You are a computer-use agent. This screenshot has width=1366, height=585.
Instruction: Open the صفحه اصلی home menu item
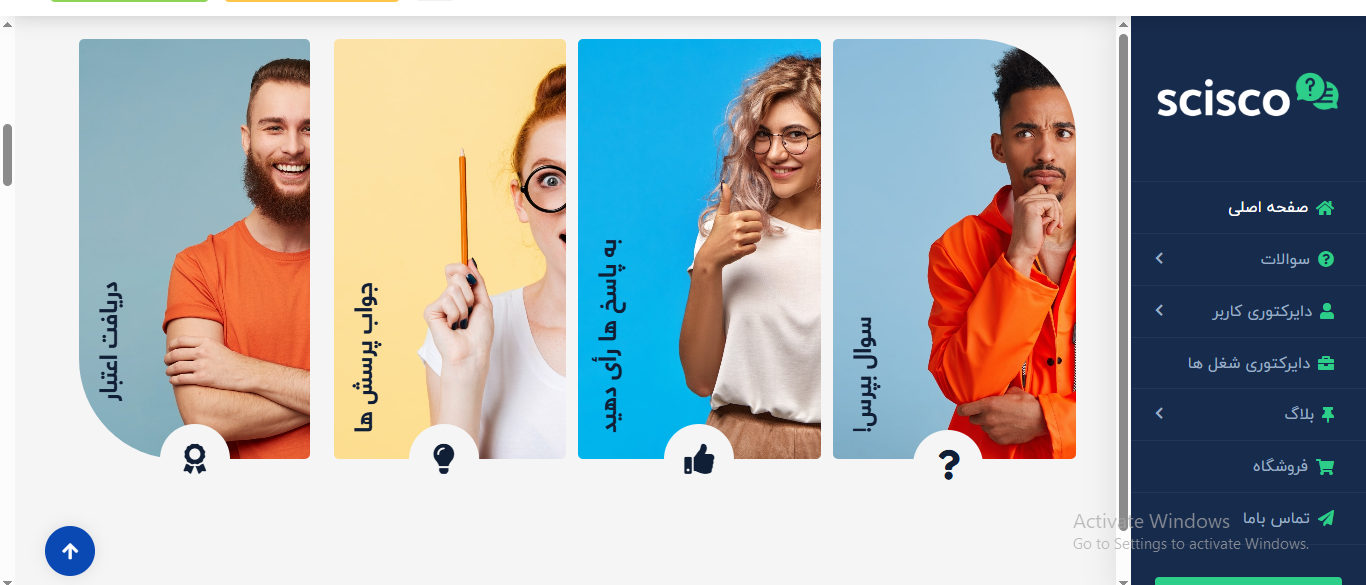click(1280, 208)
